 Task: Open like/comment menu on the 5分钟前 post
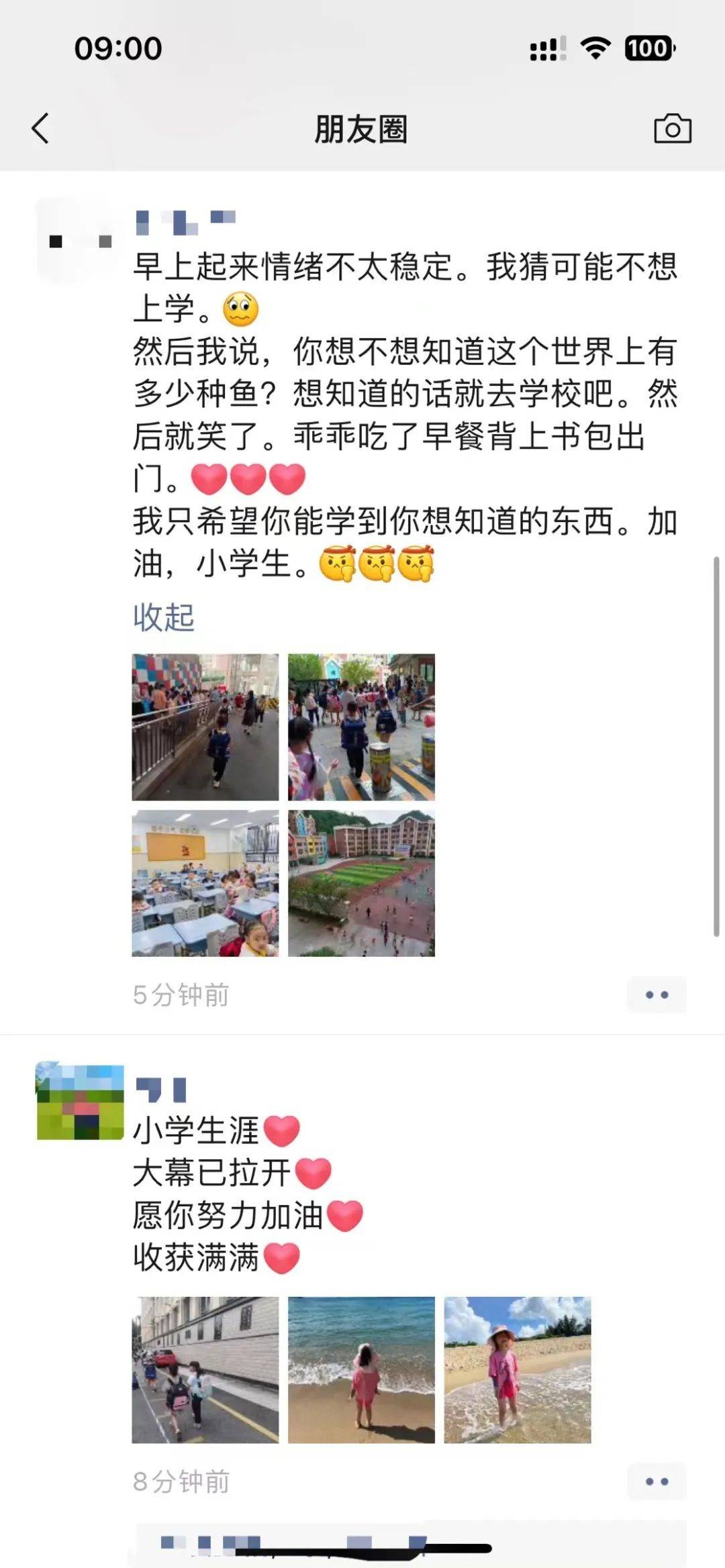(656, 994)
